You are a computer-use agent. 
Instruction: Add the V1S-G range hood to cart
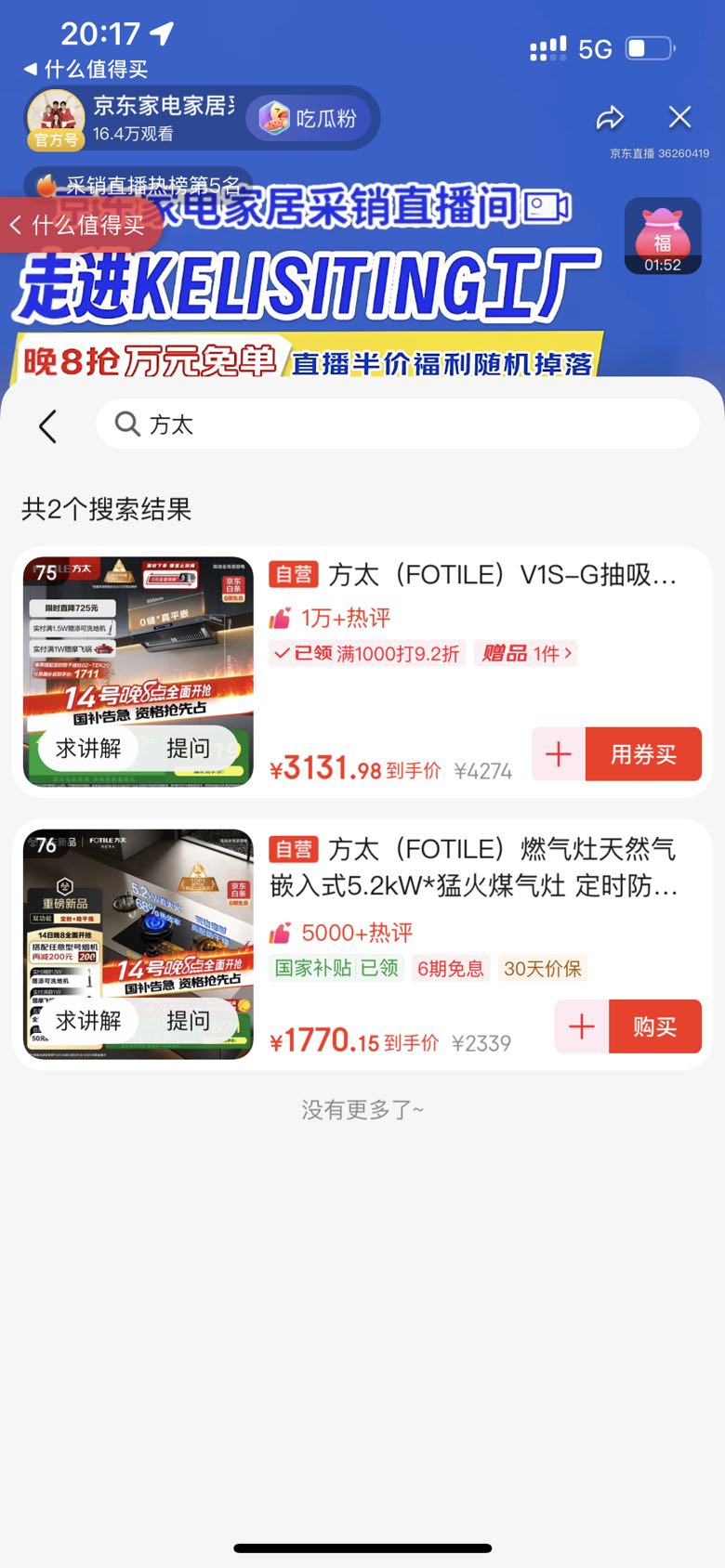pos(559,753)
